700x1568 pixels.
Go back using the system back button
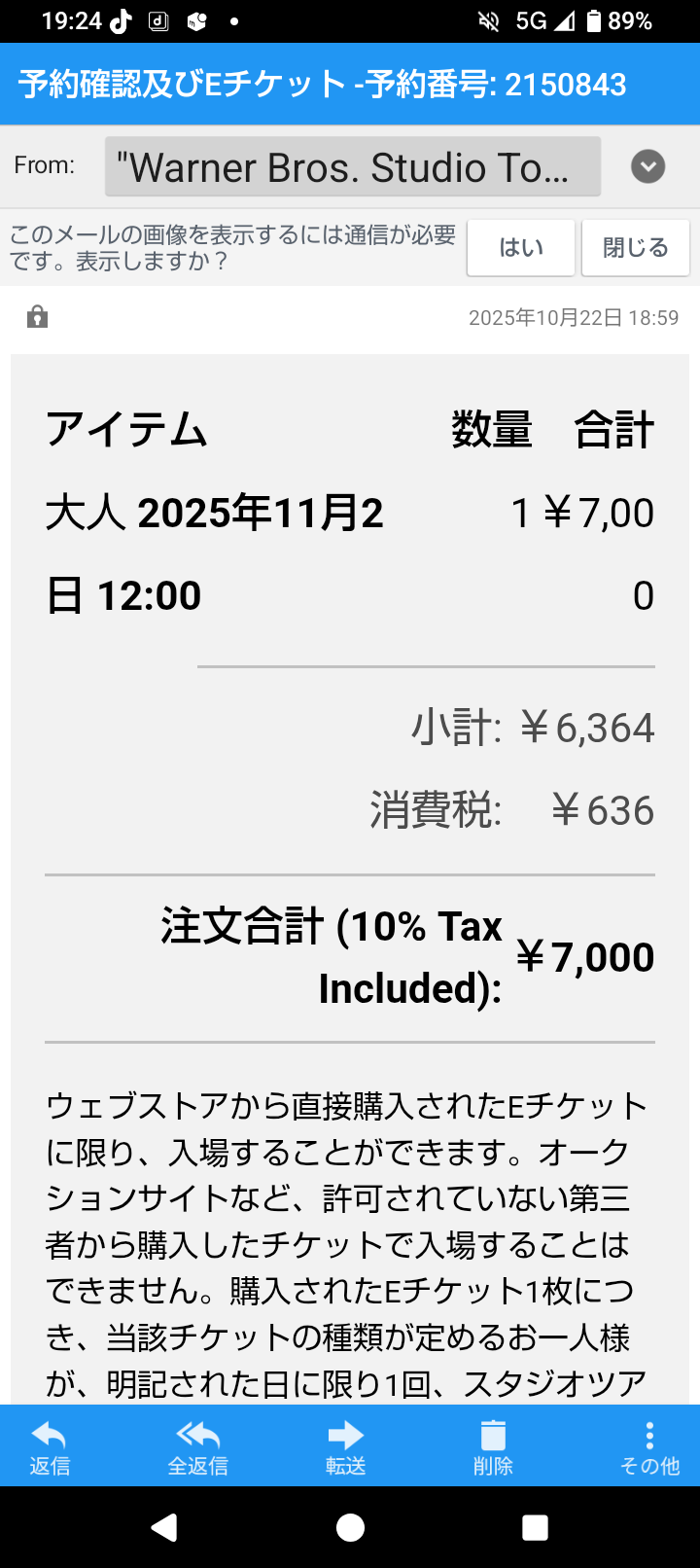pos(164,1527)
